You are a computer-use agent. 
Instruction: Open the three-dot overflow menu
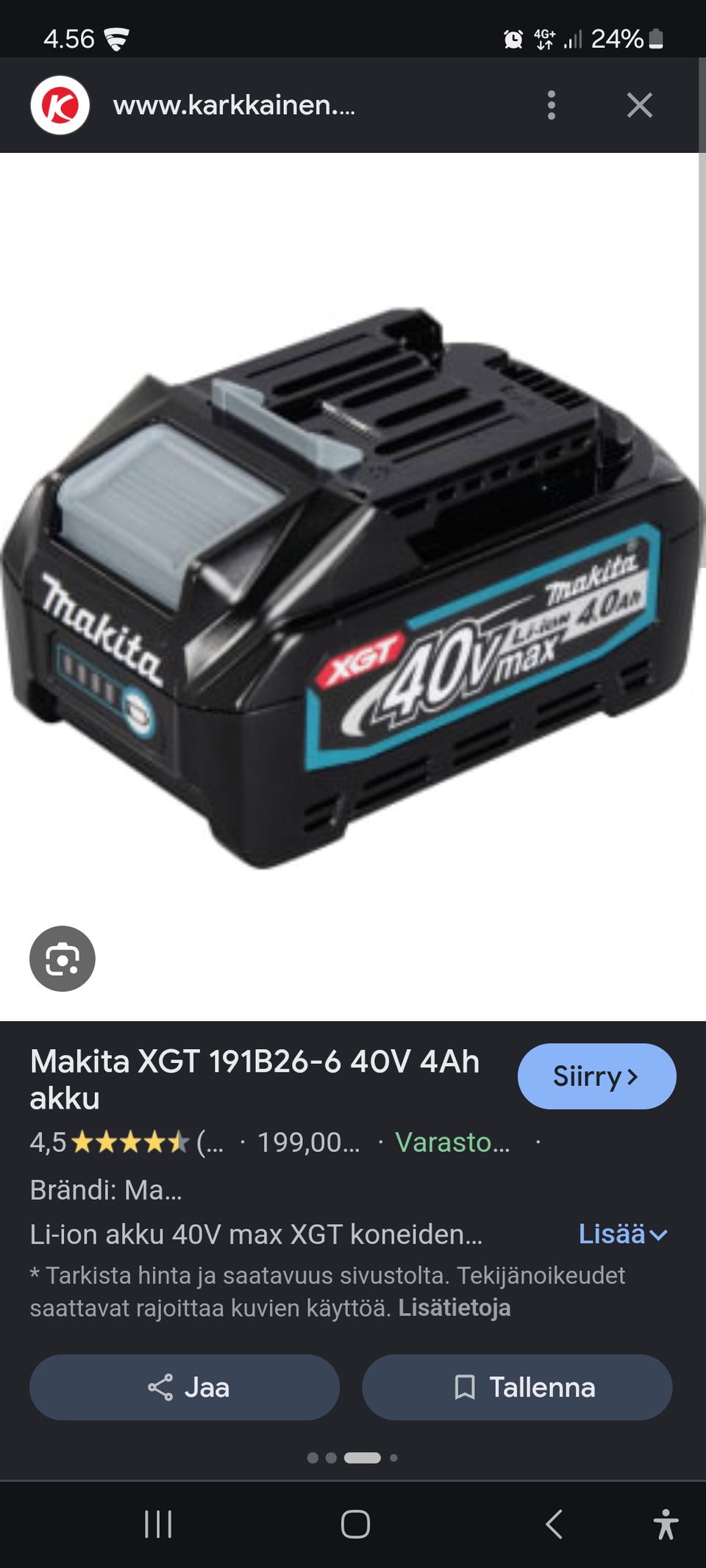pyautogui.click(x=552, y=105)
